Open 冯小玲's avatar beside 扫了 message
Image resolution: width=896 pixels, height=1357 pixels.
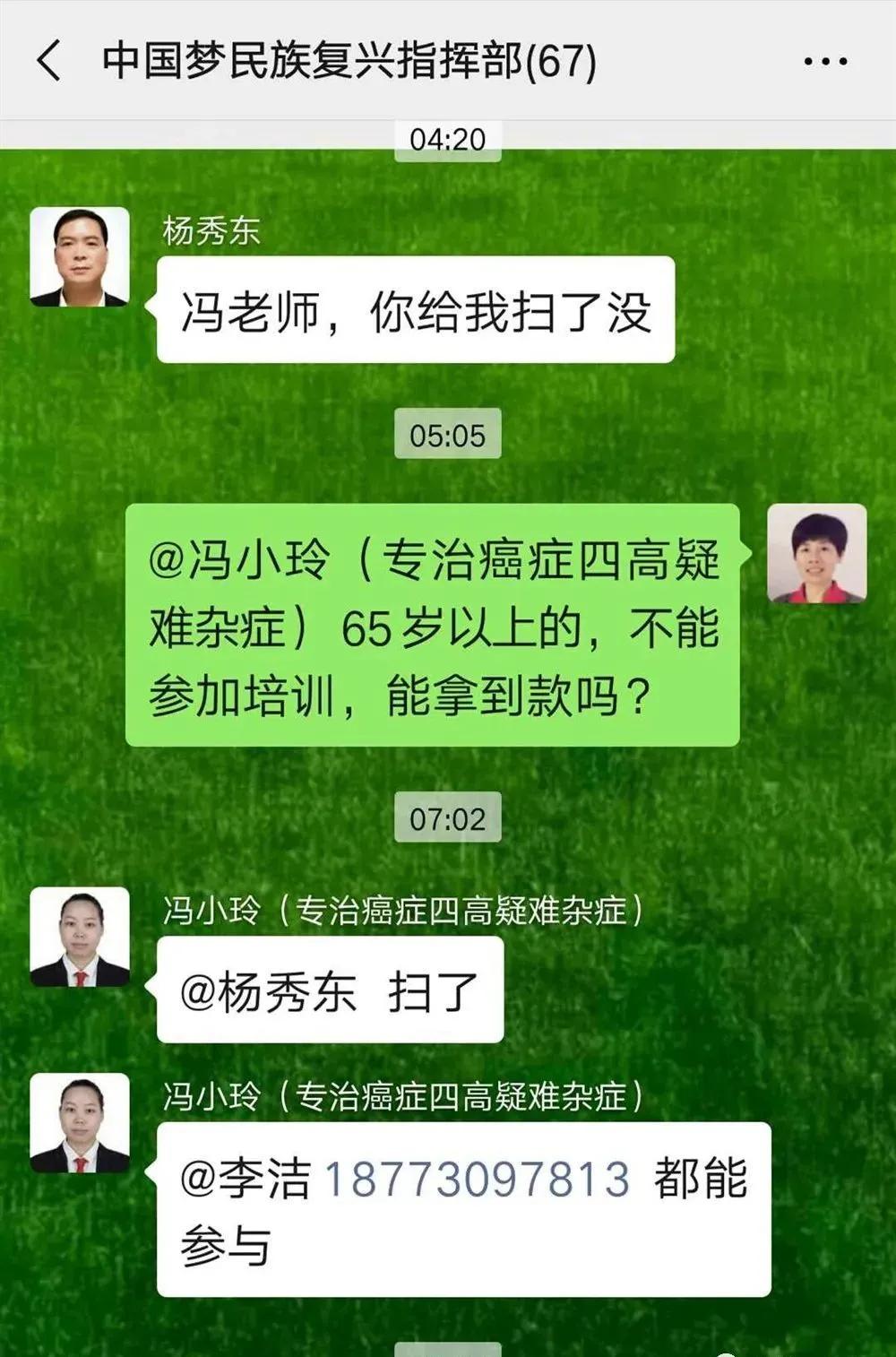click(x=80, y=937)
